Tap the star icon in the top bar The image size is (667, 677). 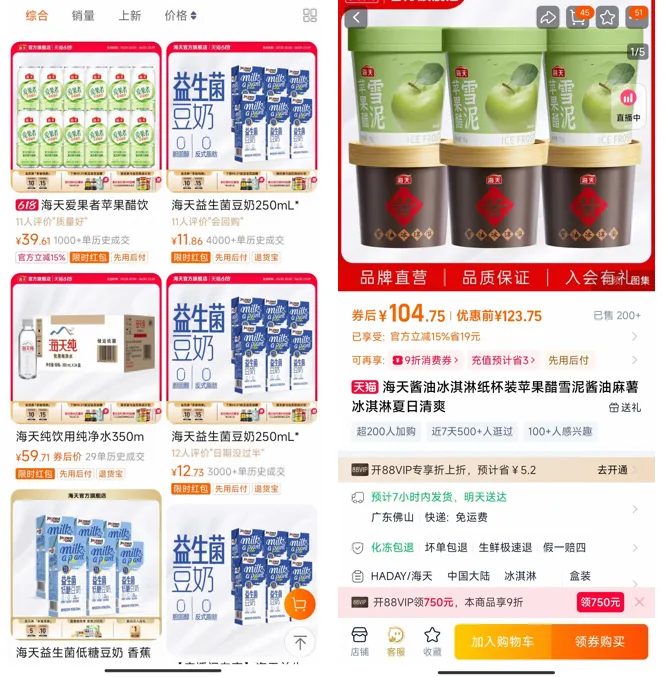[607, 18]
